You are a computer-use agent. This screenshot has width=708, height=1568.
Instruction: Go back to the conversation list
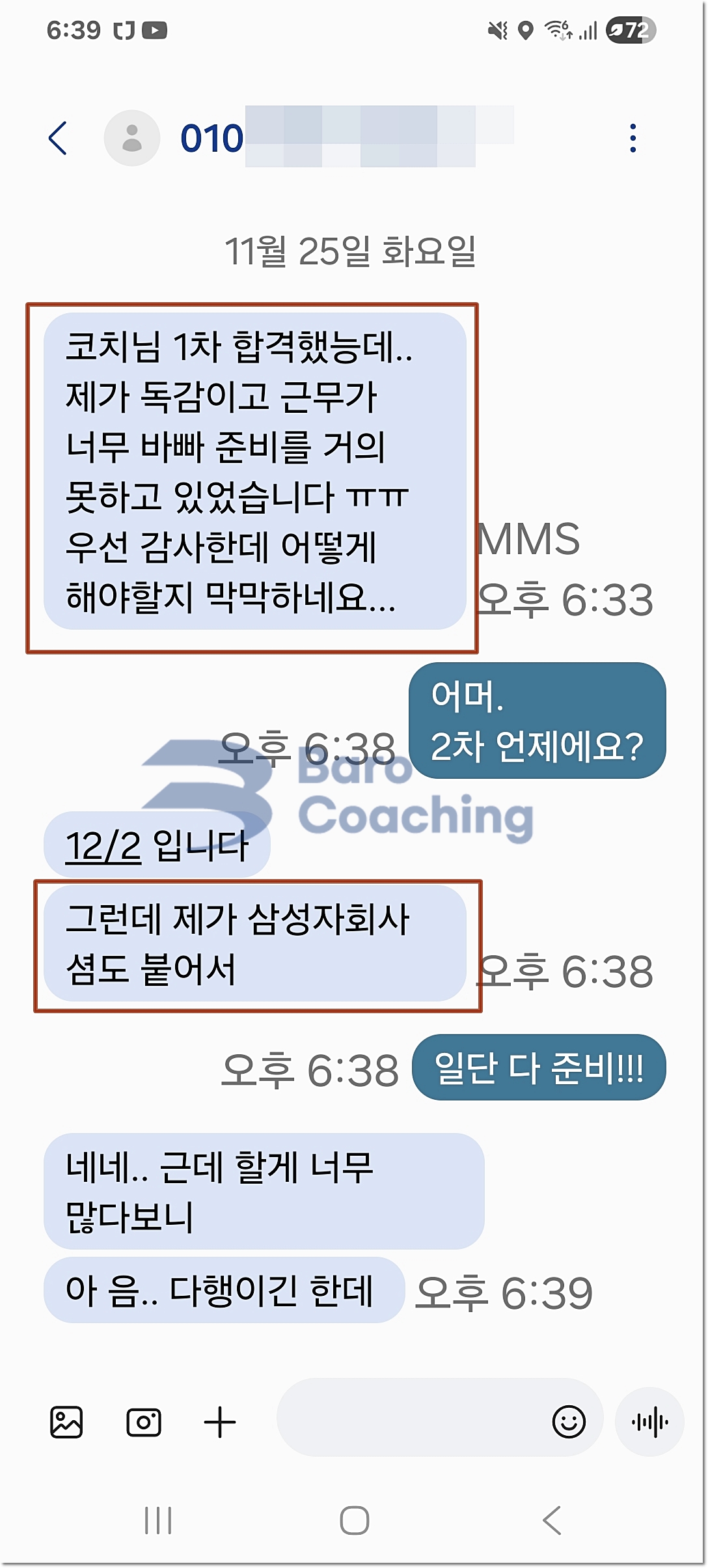click(59, 138)
